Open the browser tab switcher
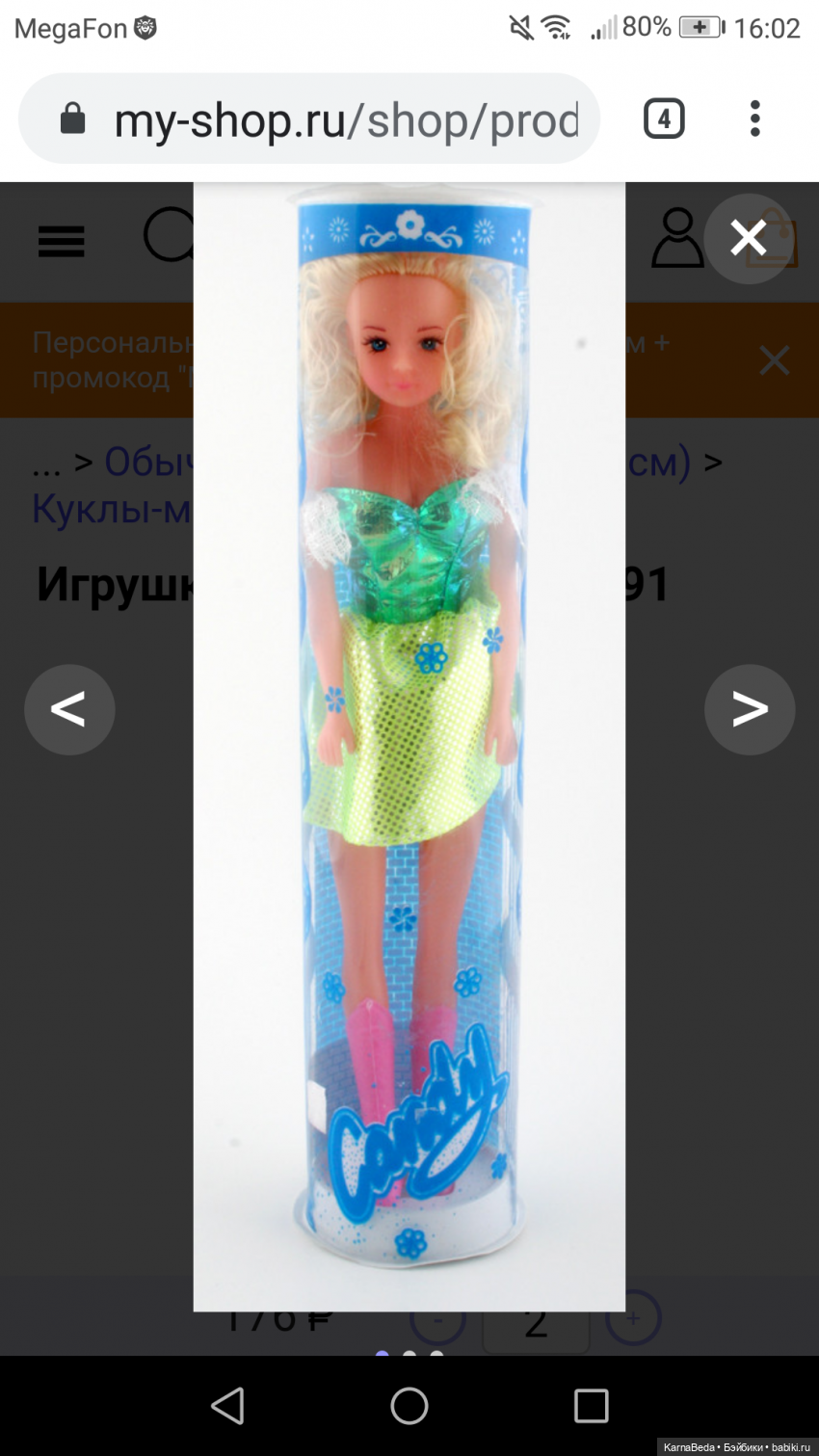 click(663, 119)
